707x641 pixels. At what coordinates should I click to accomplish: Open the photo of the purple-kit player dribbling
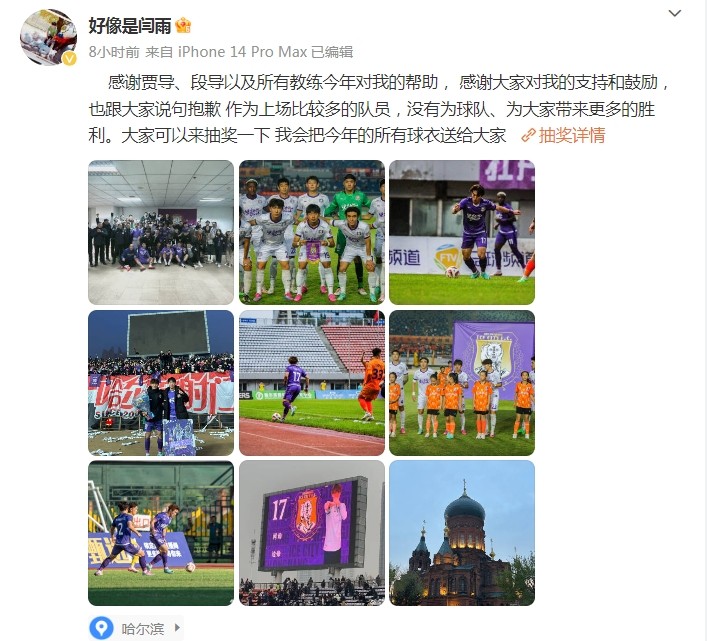(x=461, y=232)
